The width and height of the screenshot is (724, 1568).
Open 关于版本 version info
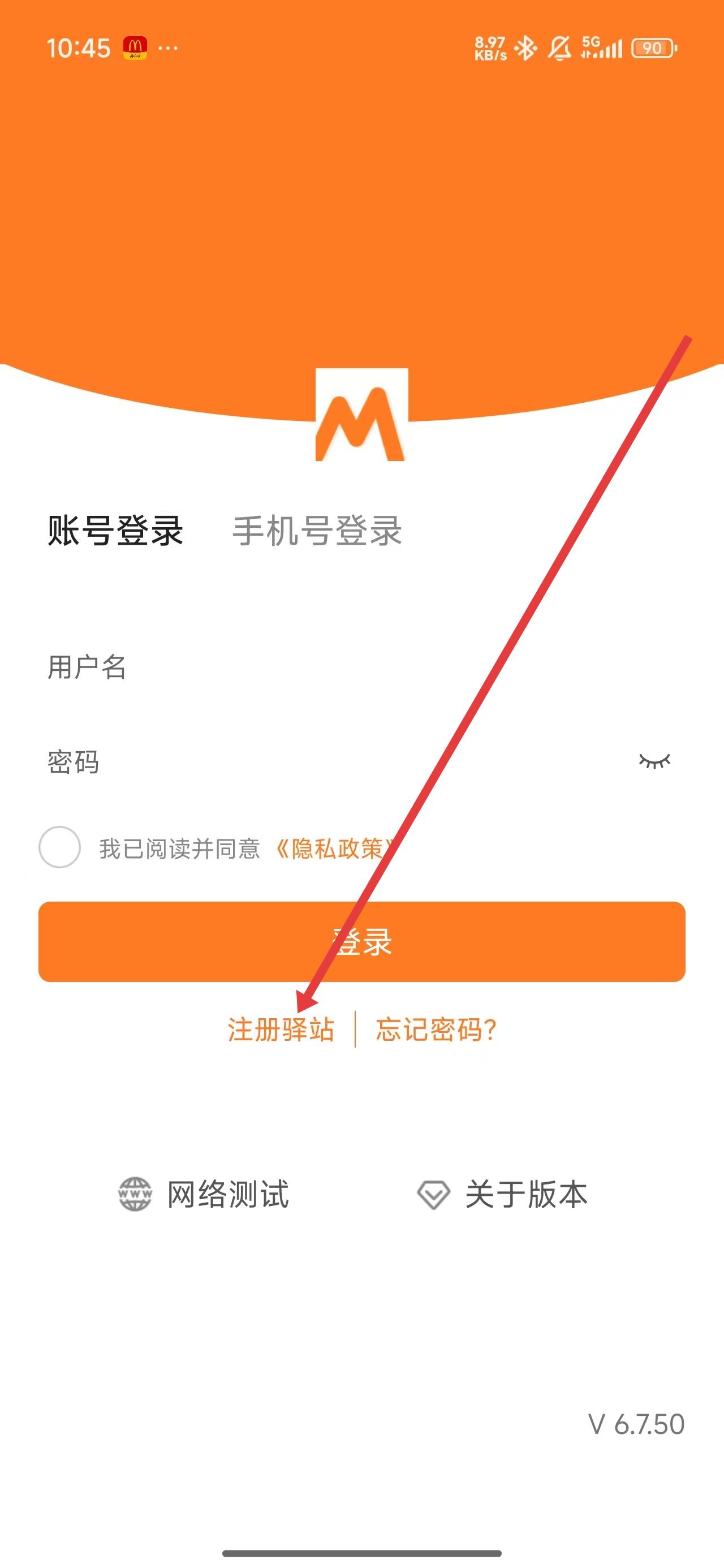pyautogui.click(x=503, y=1194)
